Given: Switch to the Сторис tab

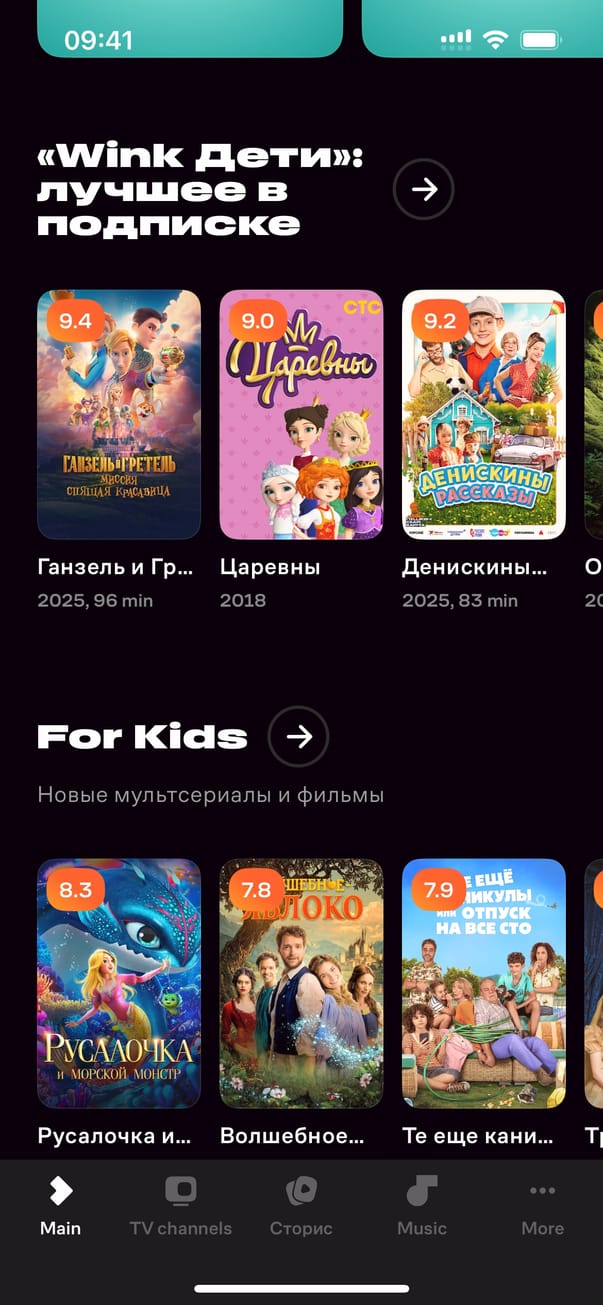Looking at the screenshot, I should [x=301, y=1205].
